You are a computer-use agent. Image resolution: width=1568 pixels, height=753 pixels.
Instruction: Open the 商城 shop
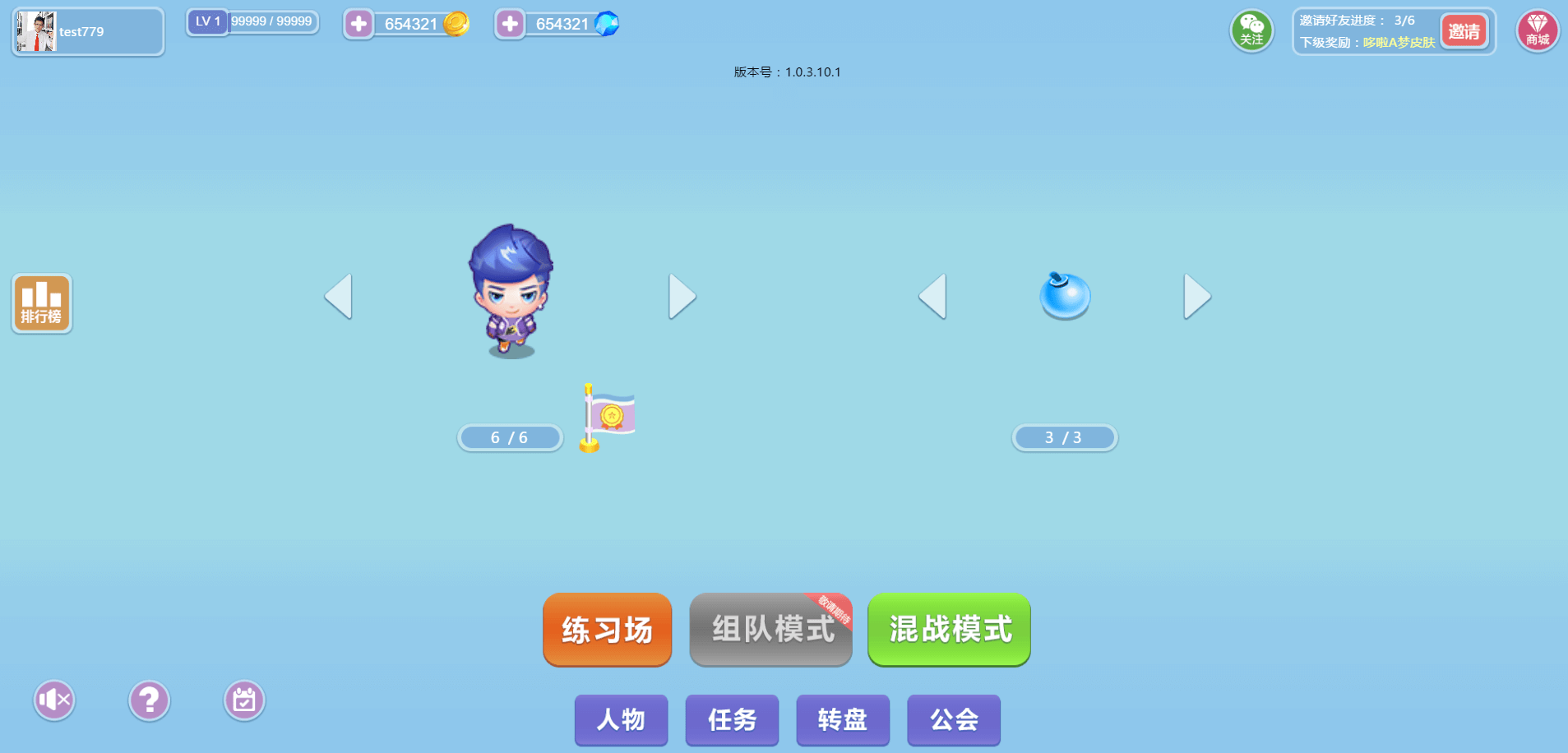pos(1537,31)
